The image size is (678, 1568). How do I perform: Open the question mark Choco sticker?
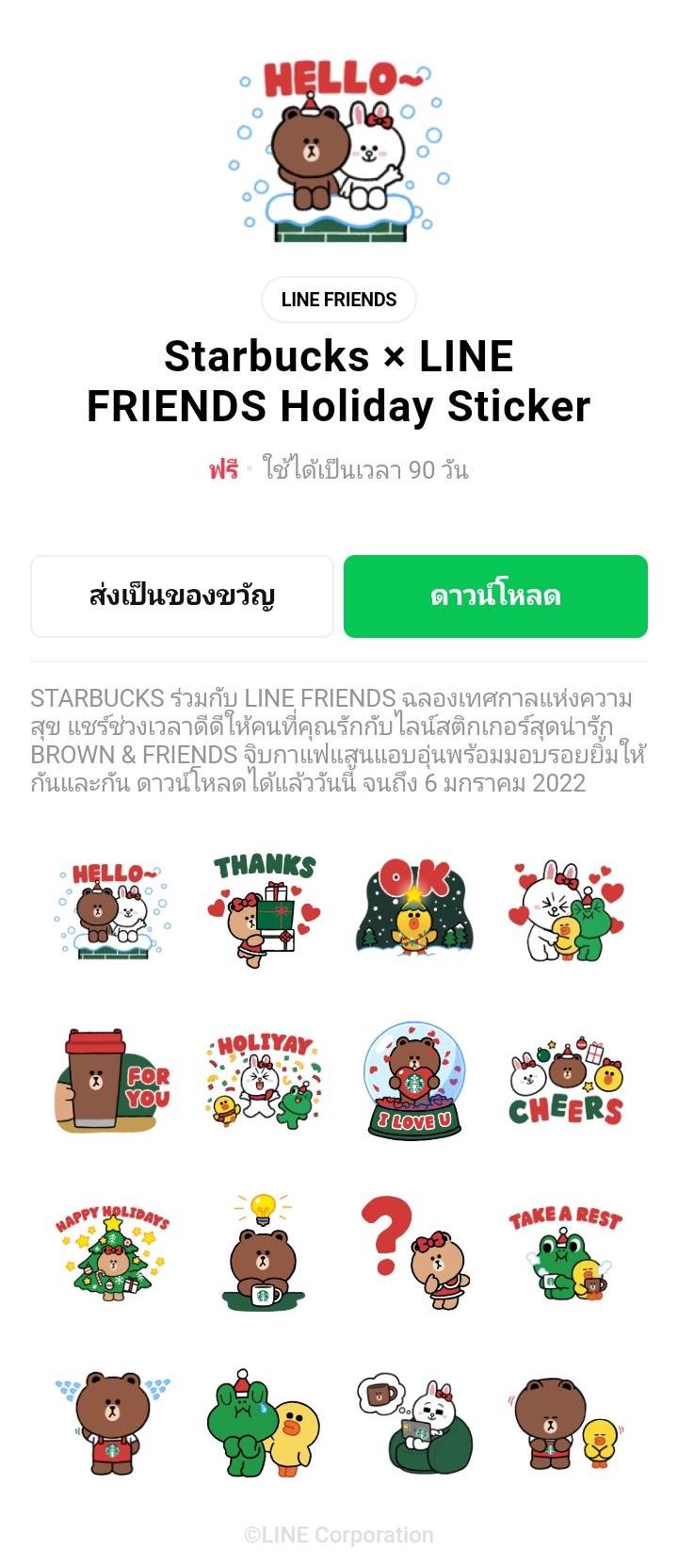point(414,1253)
